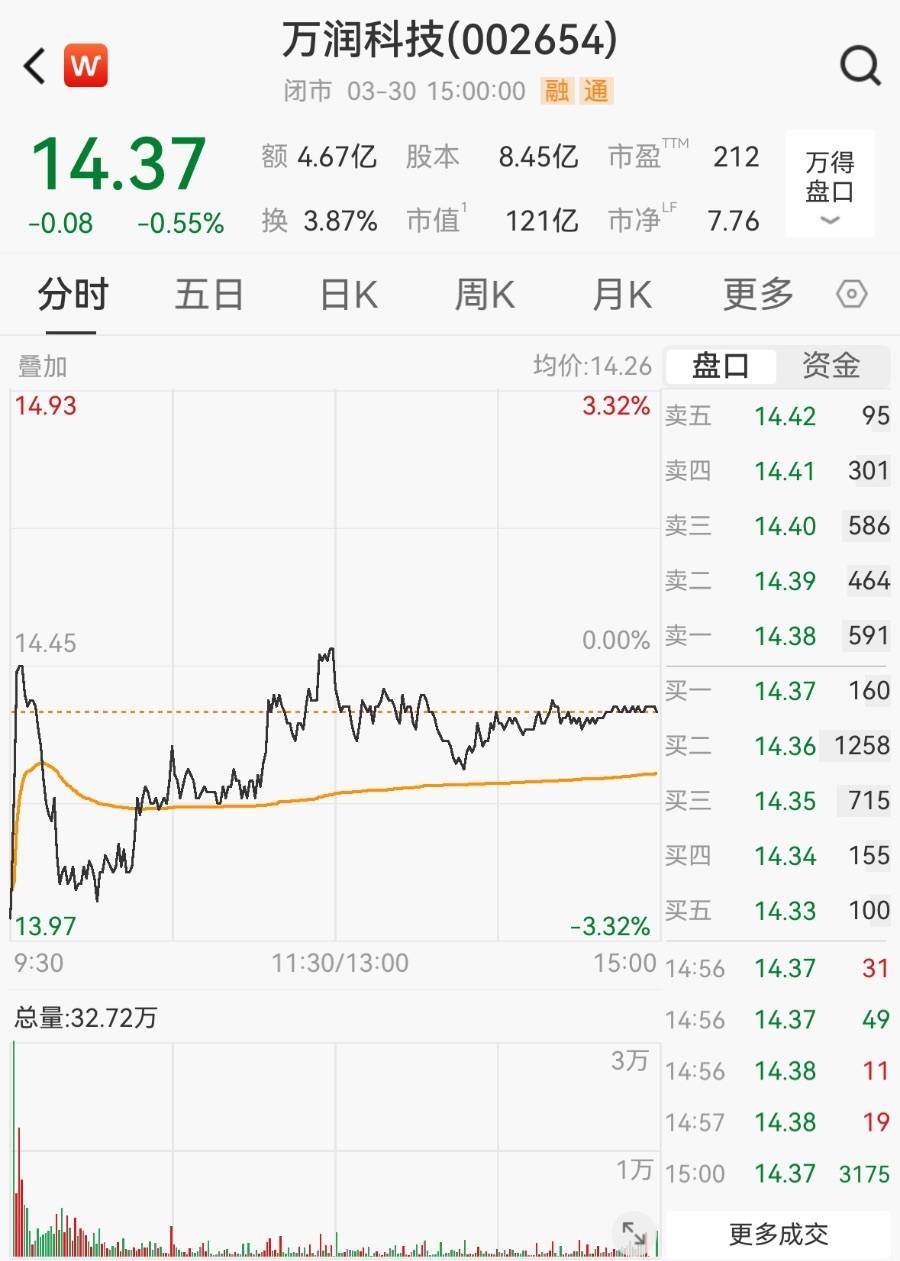Select the 周K chart tab

pos(485,295)
